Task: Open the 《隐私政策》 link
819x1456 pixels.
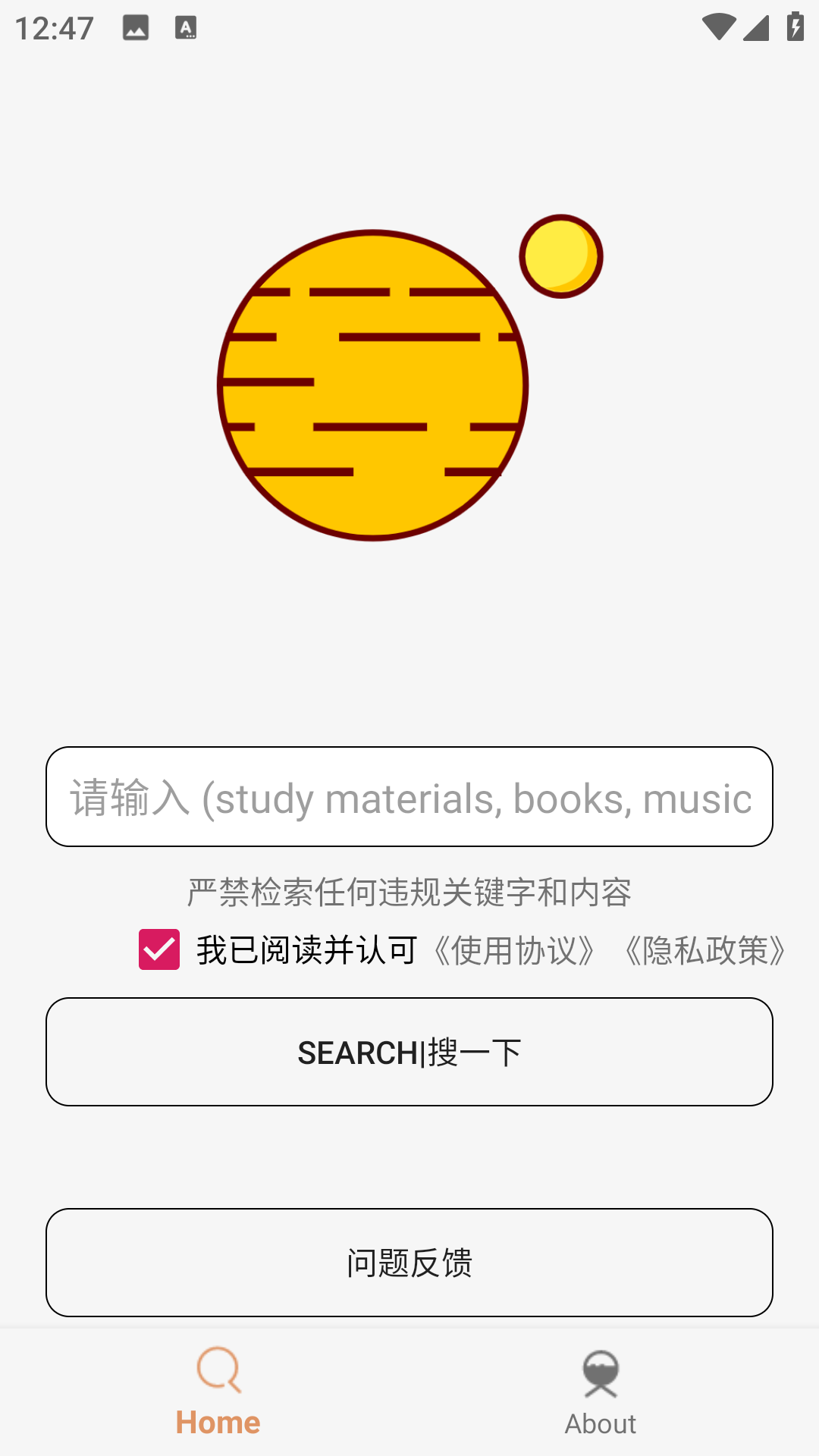Action: pyautogui.click(x=705, y=950)
